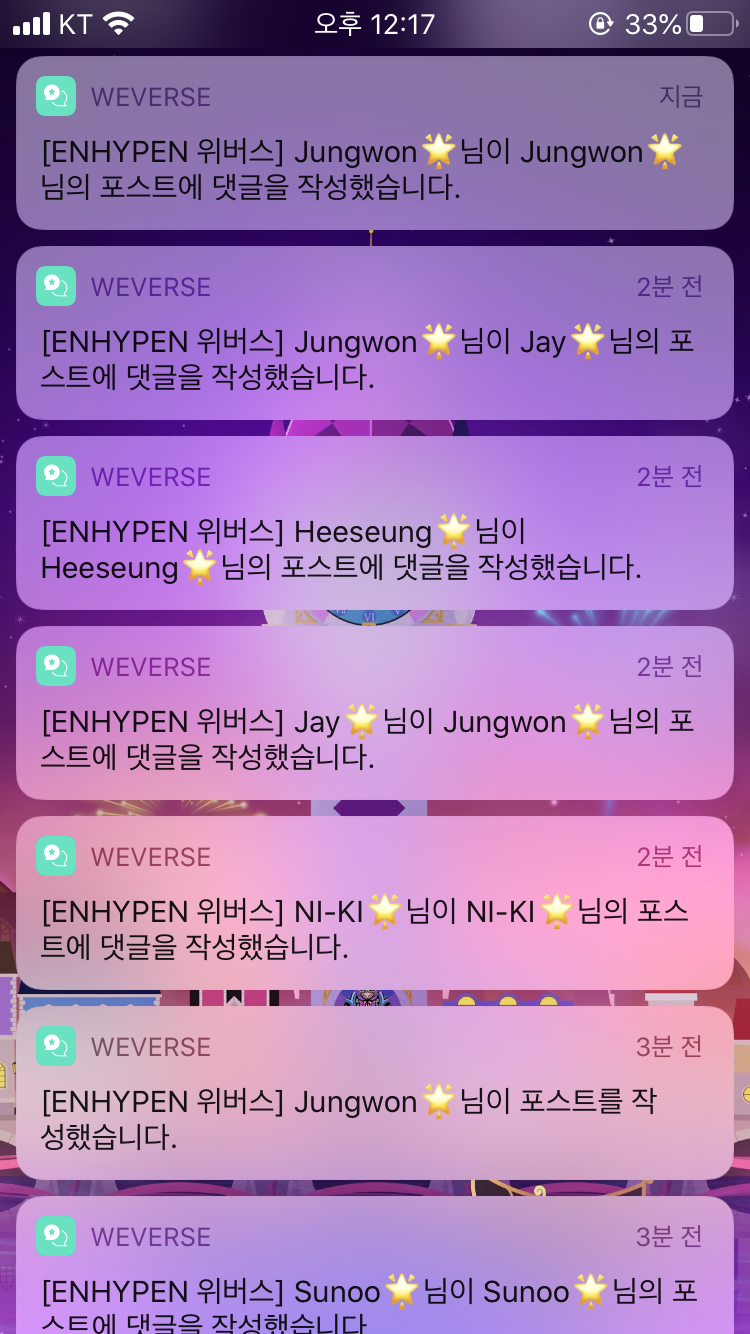This screenshot has width=750, height=1334.
Task: Tap the Weverse icon on the Sunoo notification
Action: click(56, 1236)
